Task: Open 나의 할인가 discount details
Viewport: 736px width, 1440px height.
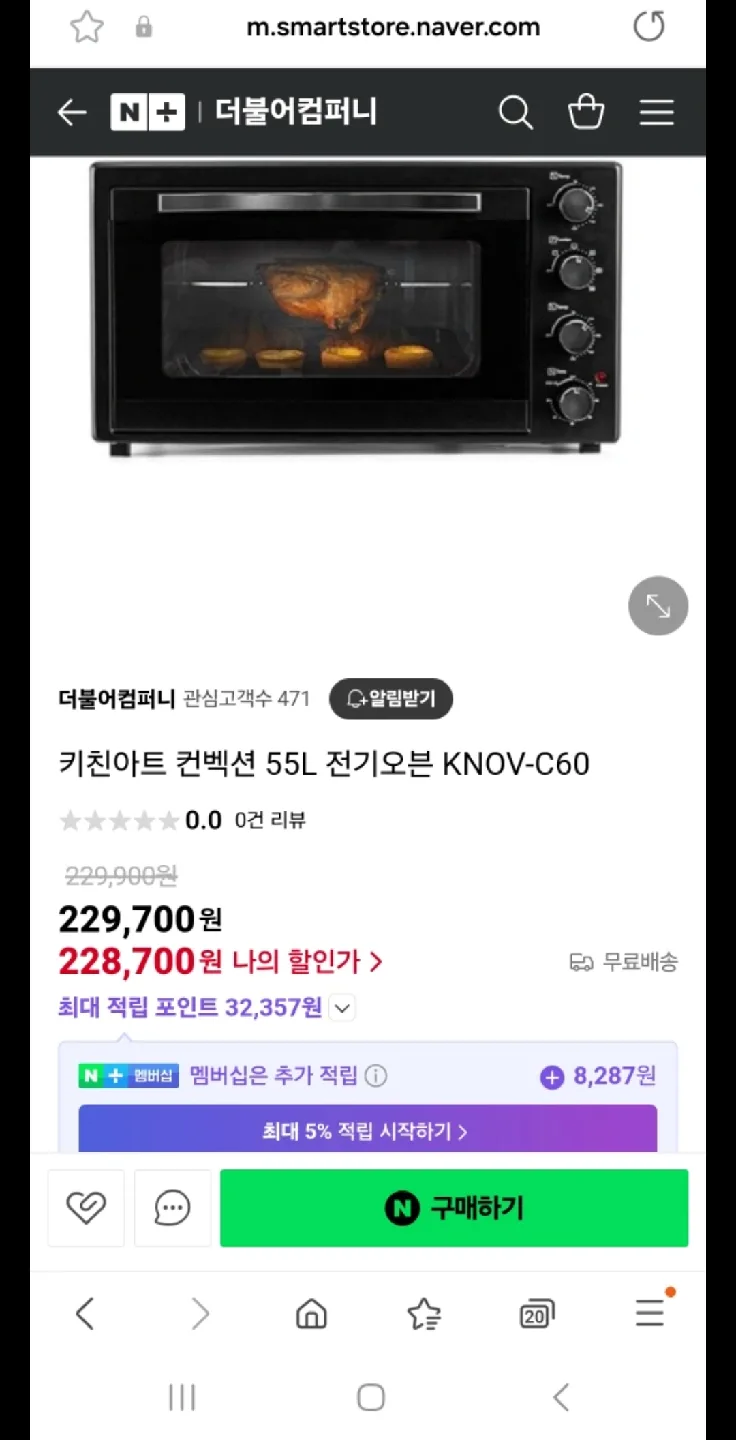Action: 307,962
